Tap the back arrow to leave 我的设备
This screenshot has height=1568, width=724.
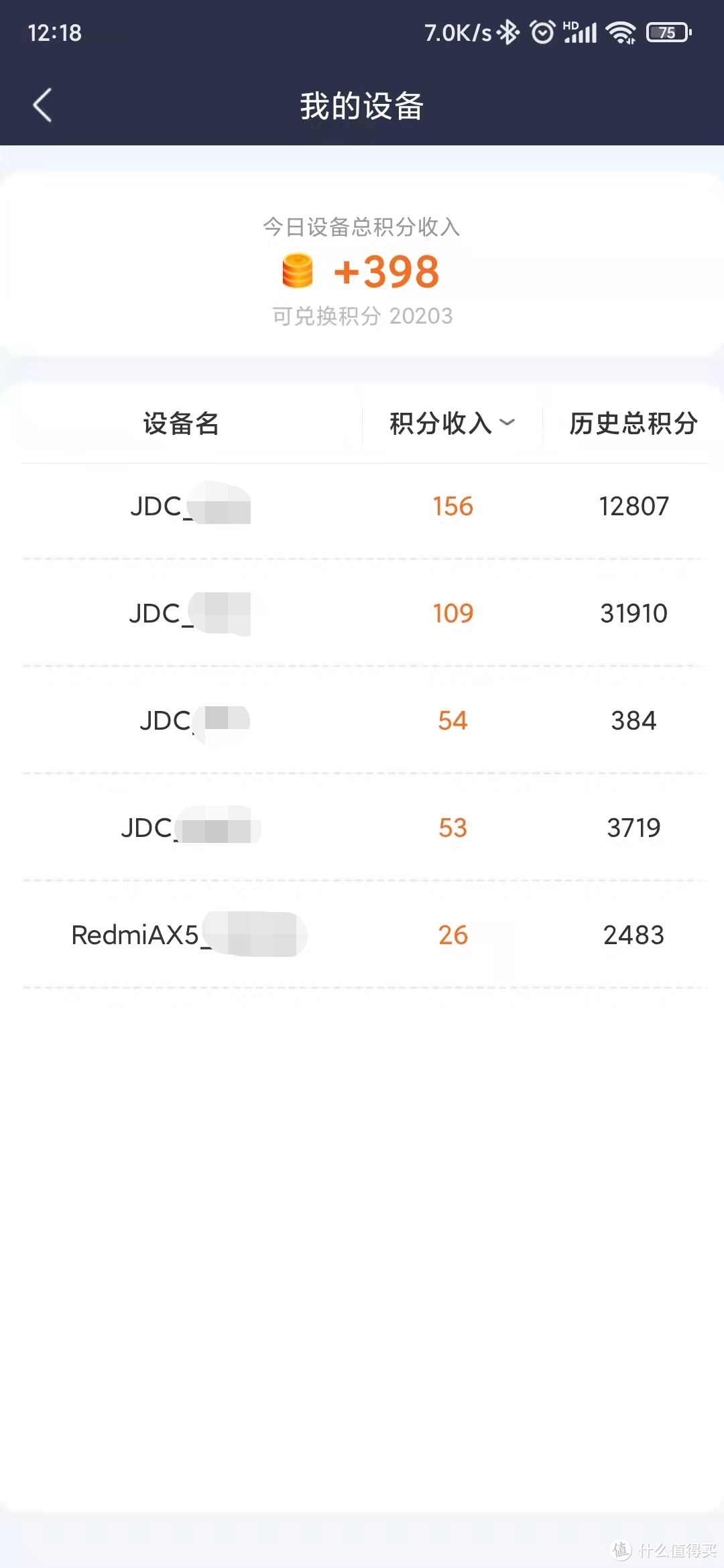tap(42, 105)
